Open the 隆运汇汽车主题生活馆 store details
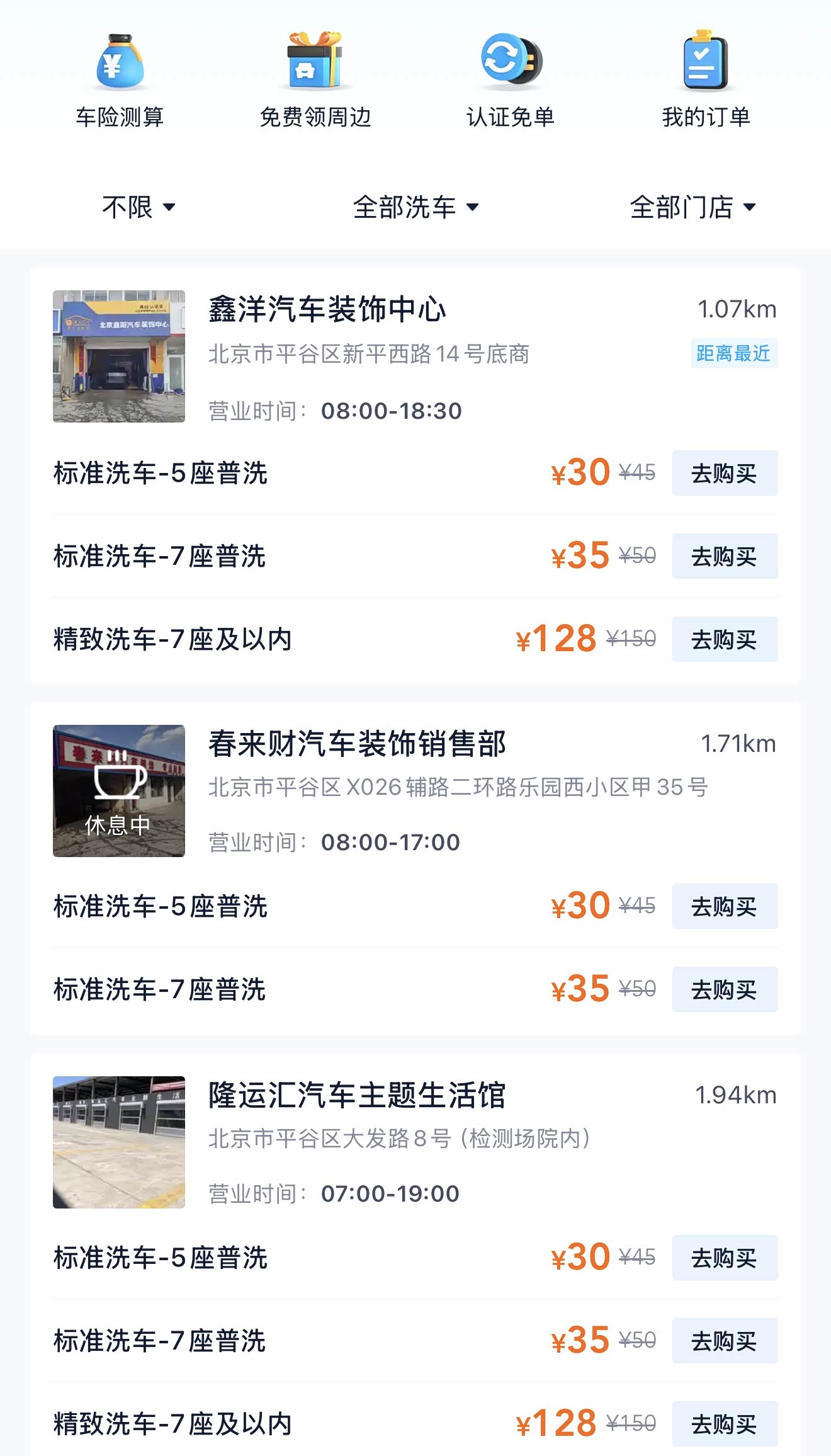This screenshot has width=831, height=1456. tap(357, 1095)
